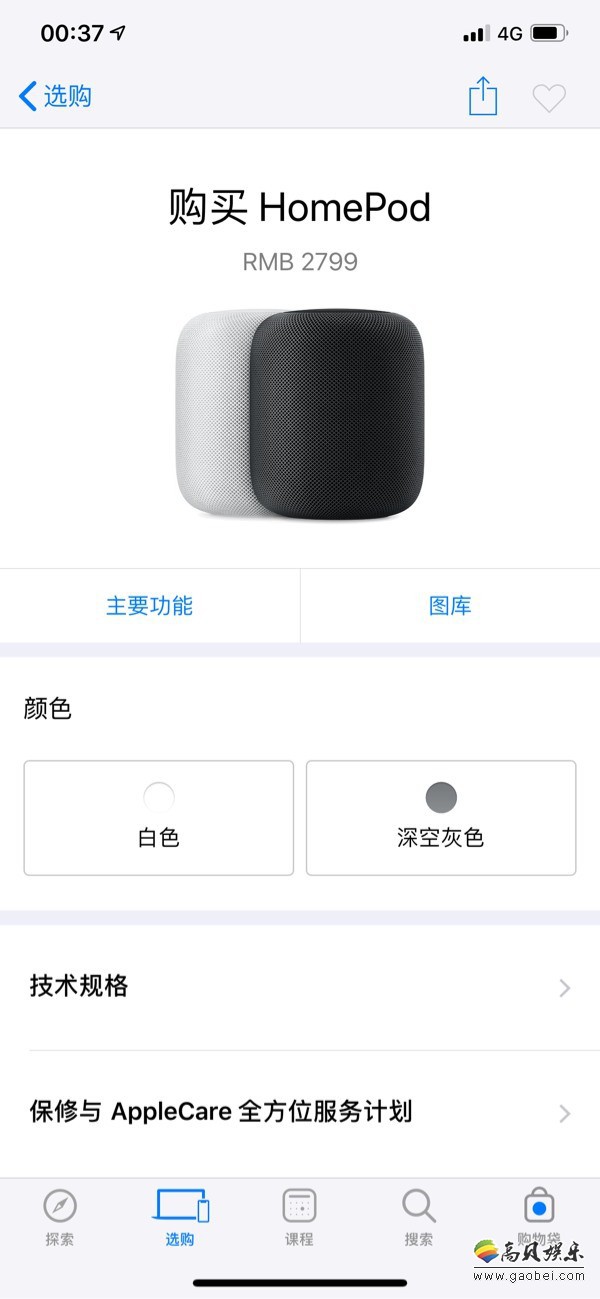Screen dimensions: 600x1299
Task: Add HomePod to favorites with heart icon
Action: [549, 98]
